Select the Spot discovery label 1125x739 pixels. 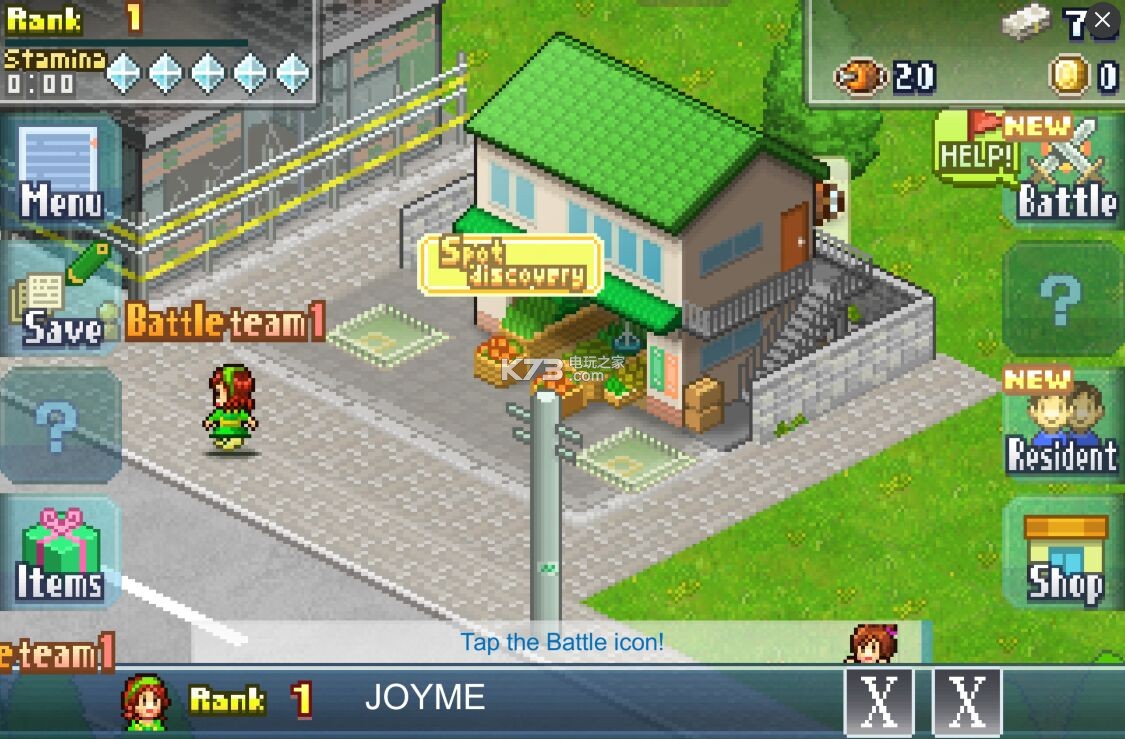point(511,265)
